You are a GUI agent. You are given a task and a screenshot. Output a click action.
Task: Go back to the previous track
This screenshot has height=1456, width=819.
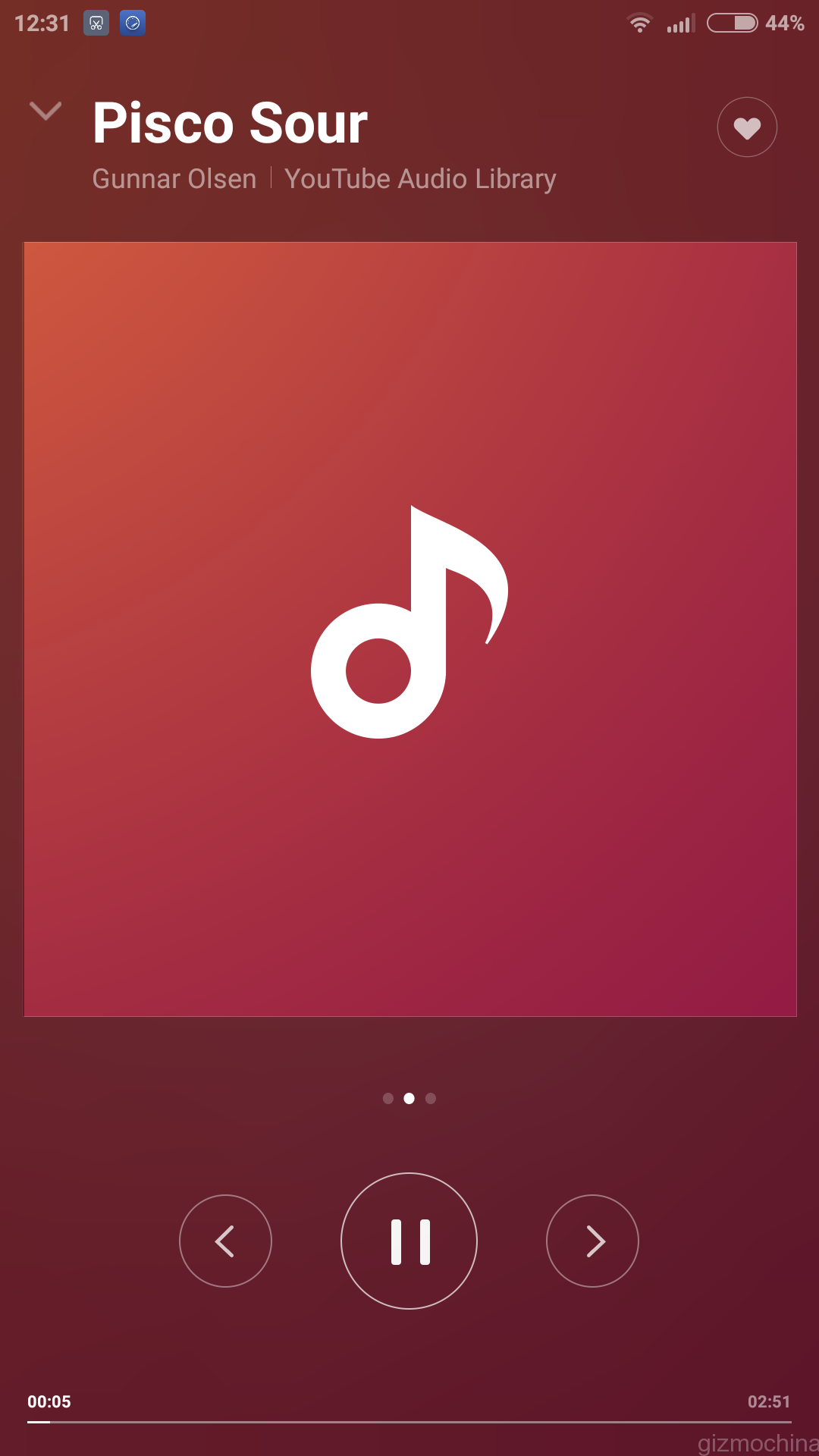225,1241
